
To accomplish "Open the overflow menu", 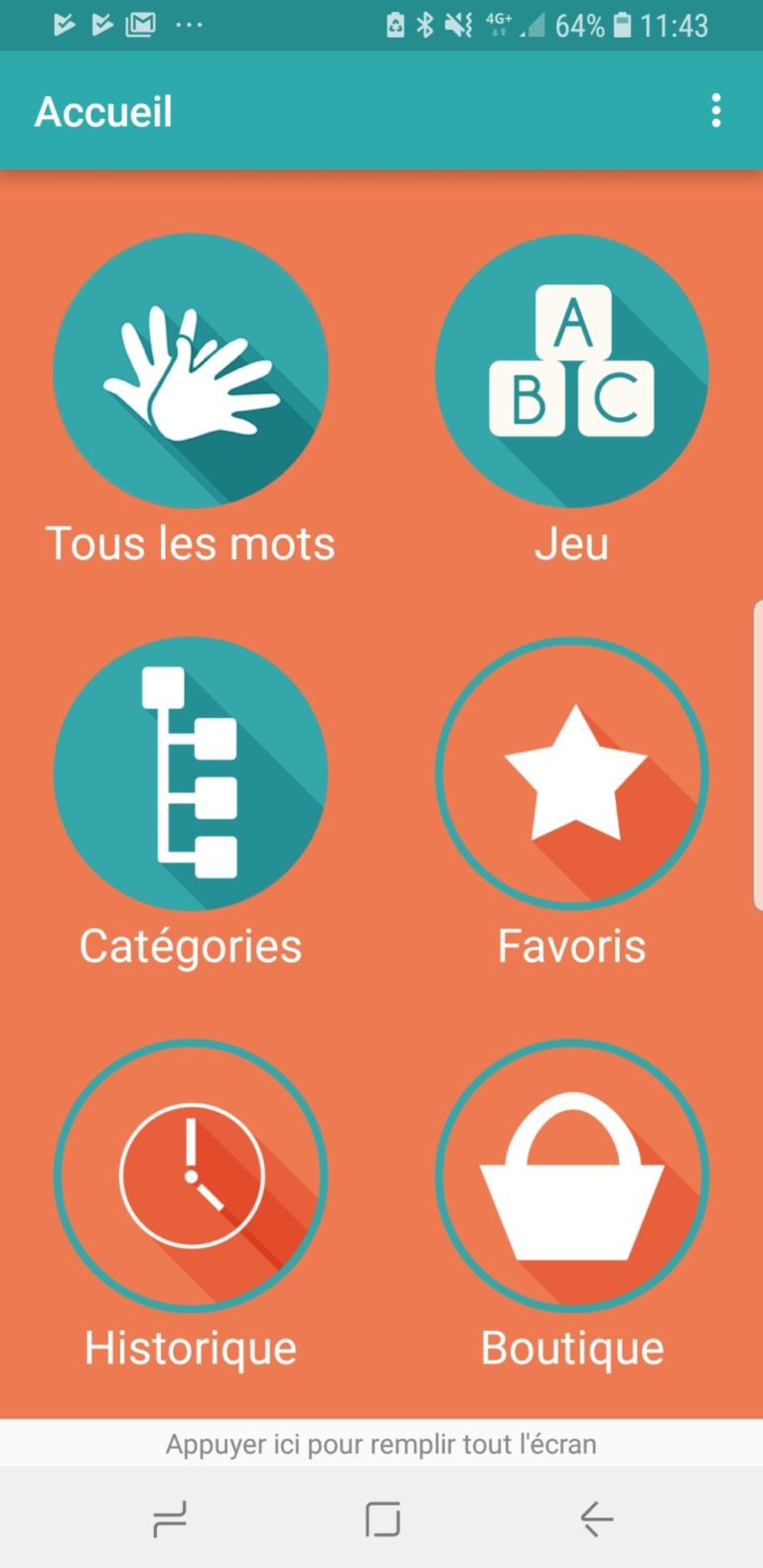I will [715, 111].
